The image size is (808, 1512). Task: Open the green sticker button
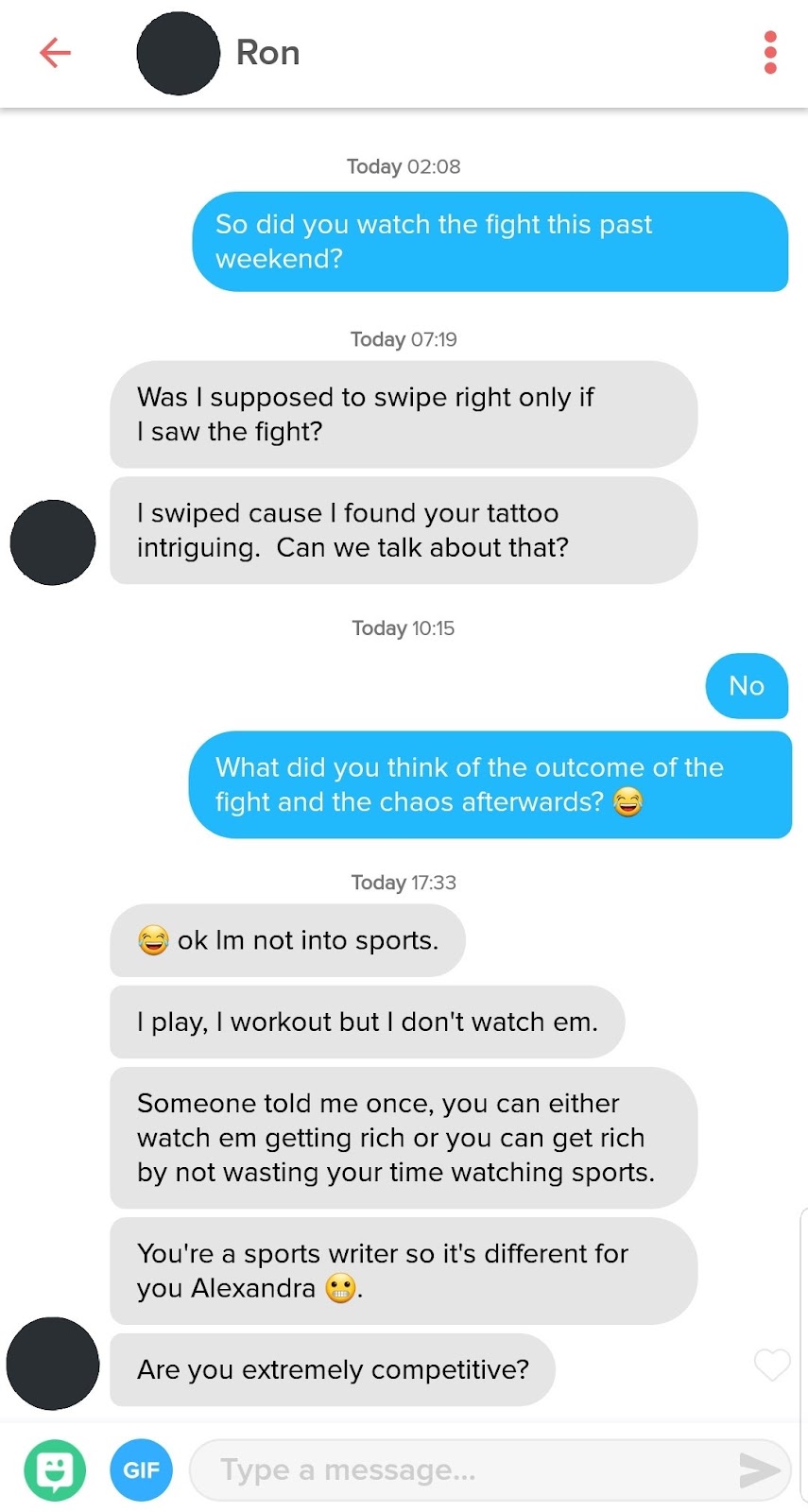[x=55, y=1469]
